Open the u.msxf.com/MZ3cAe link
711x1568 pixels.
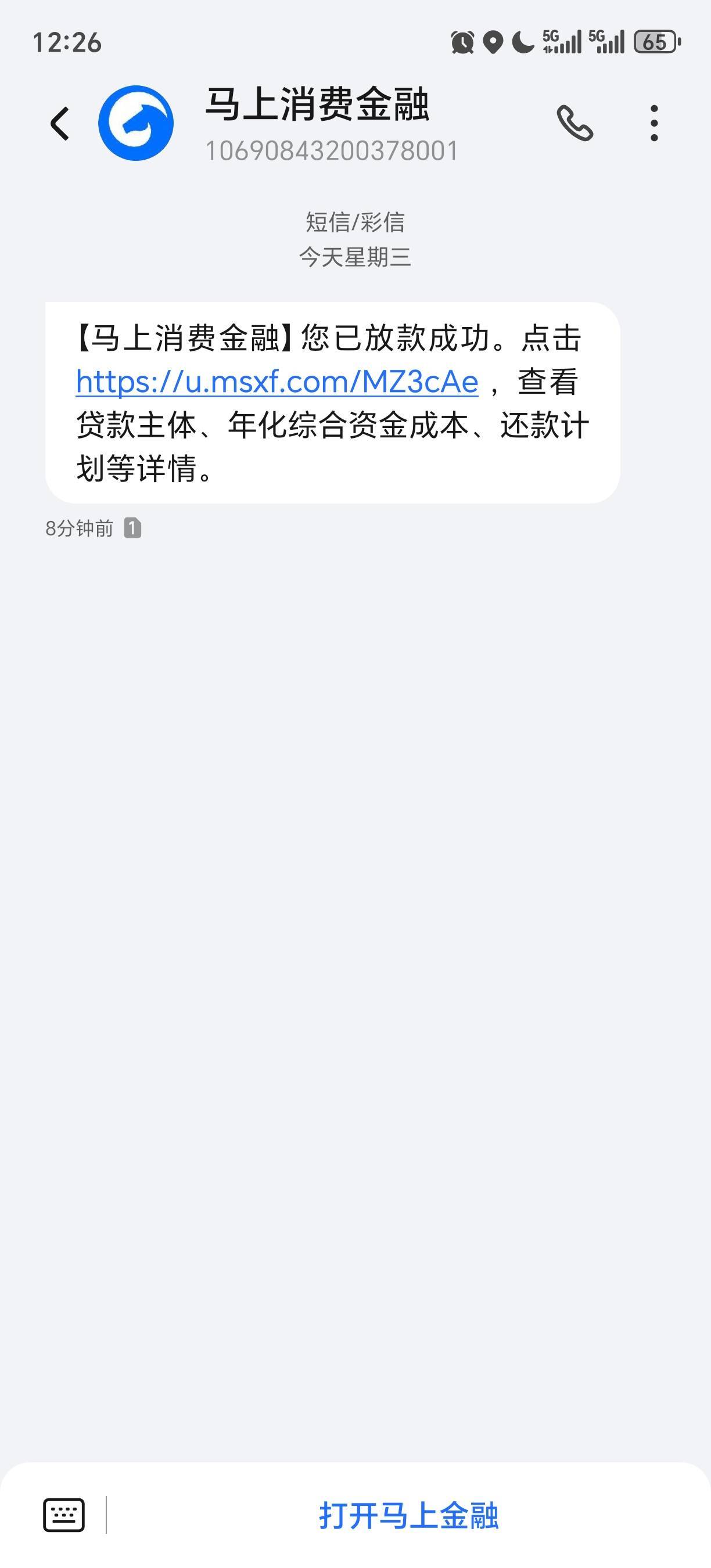277,382
